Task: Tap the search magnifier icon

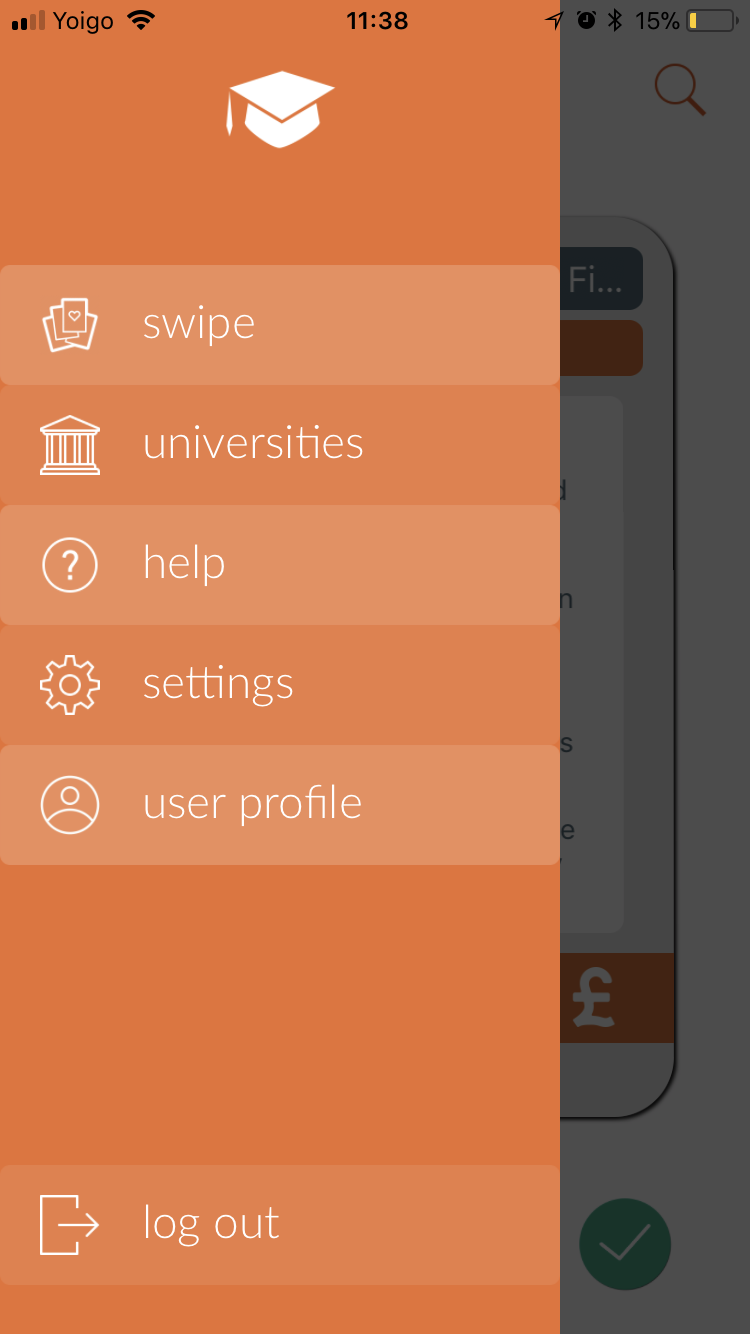Action: pyautogui.click(x=681, y=91)
